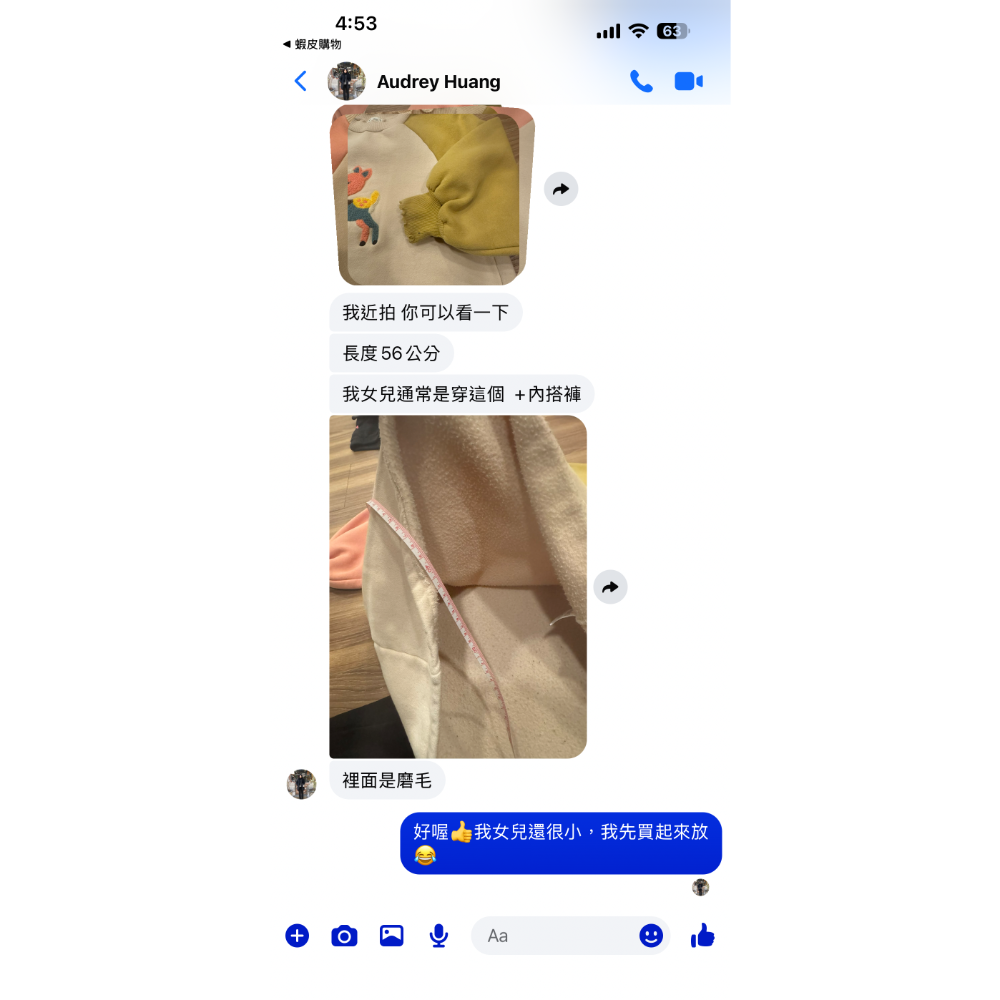1000x1000 pixels.
Task: Record a voice message with microphone
Action: [438, 936]
